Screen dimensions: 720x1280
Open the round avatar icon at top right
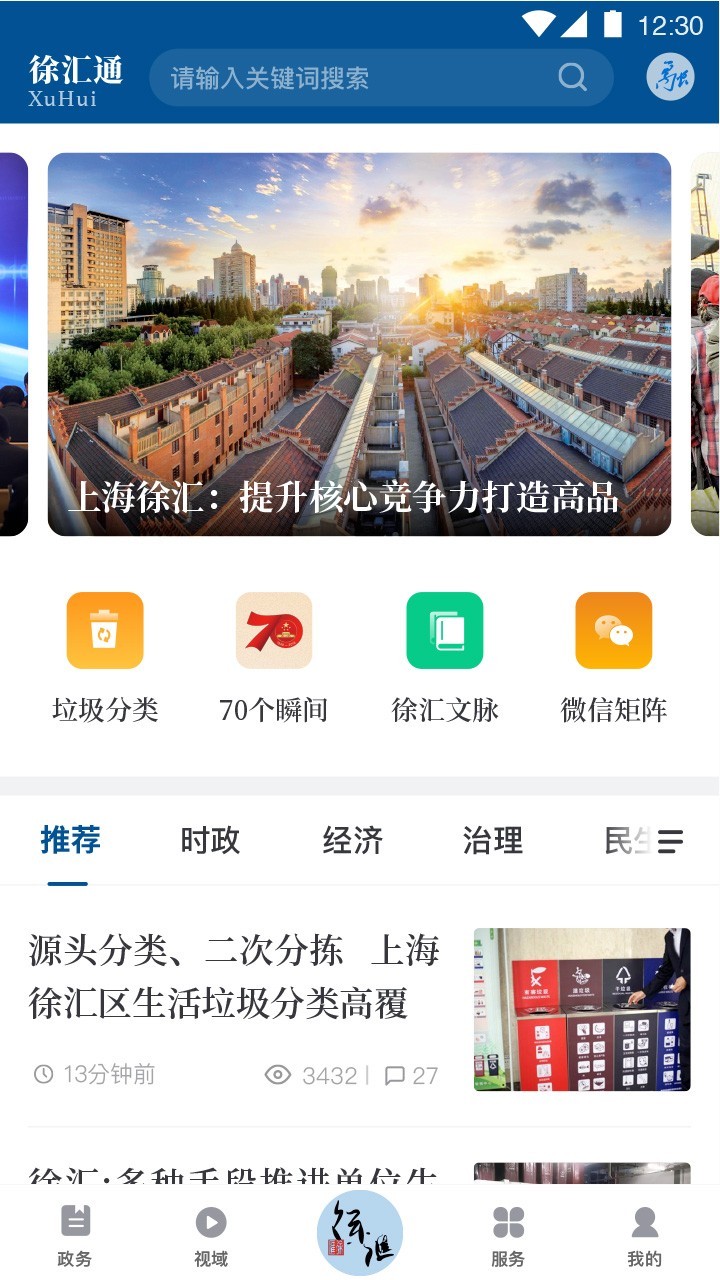(669, 77)
